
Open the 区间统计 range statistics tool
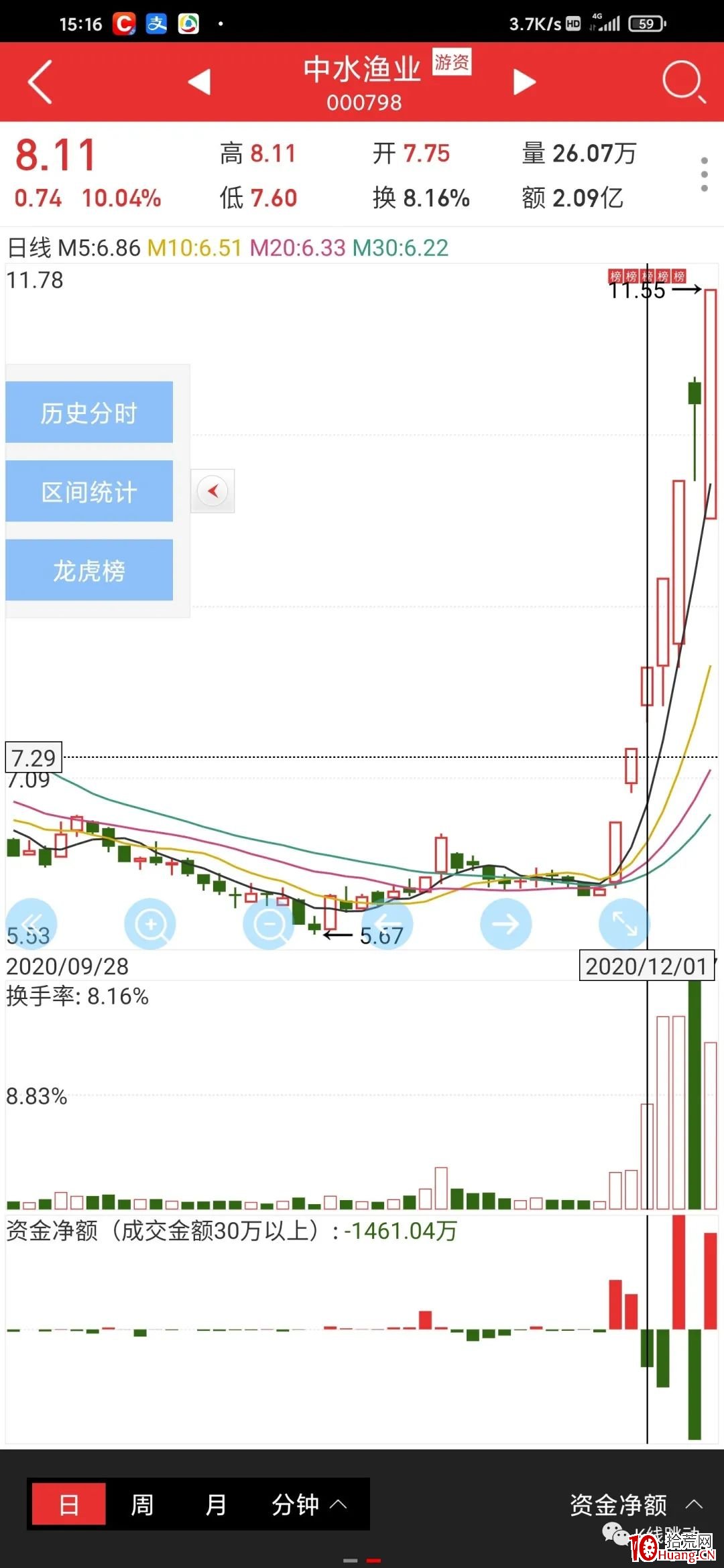click(x=88, y=491)
